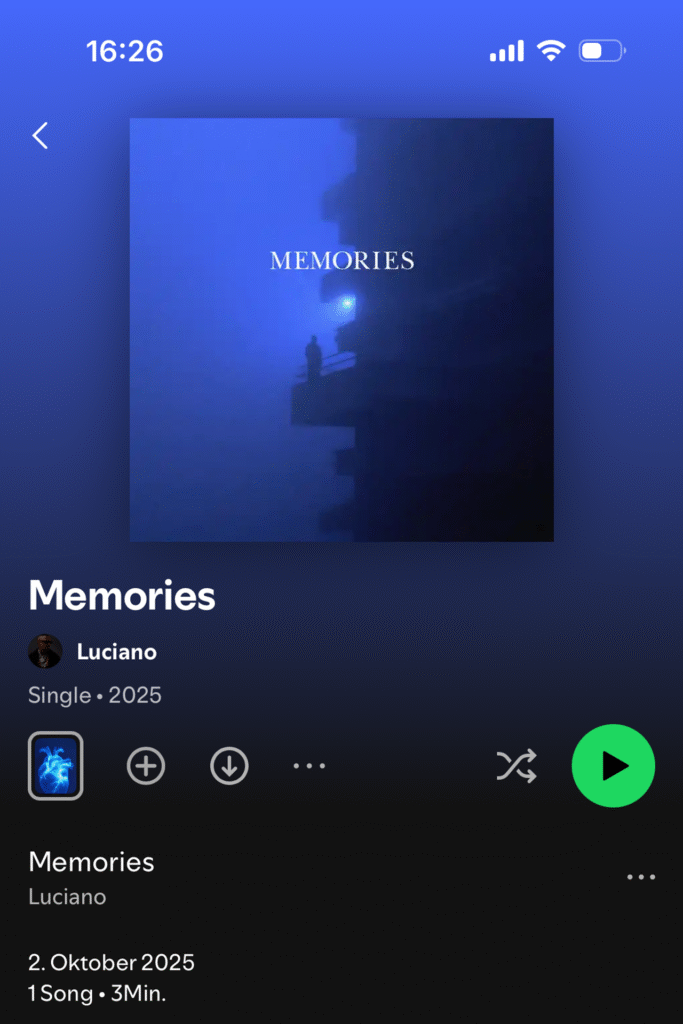Open artist Luciano's profile
The width and height of the screenshot is (683, 1024).
[x=116, y=652]
